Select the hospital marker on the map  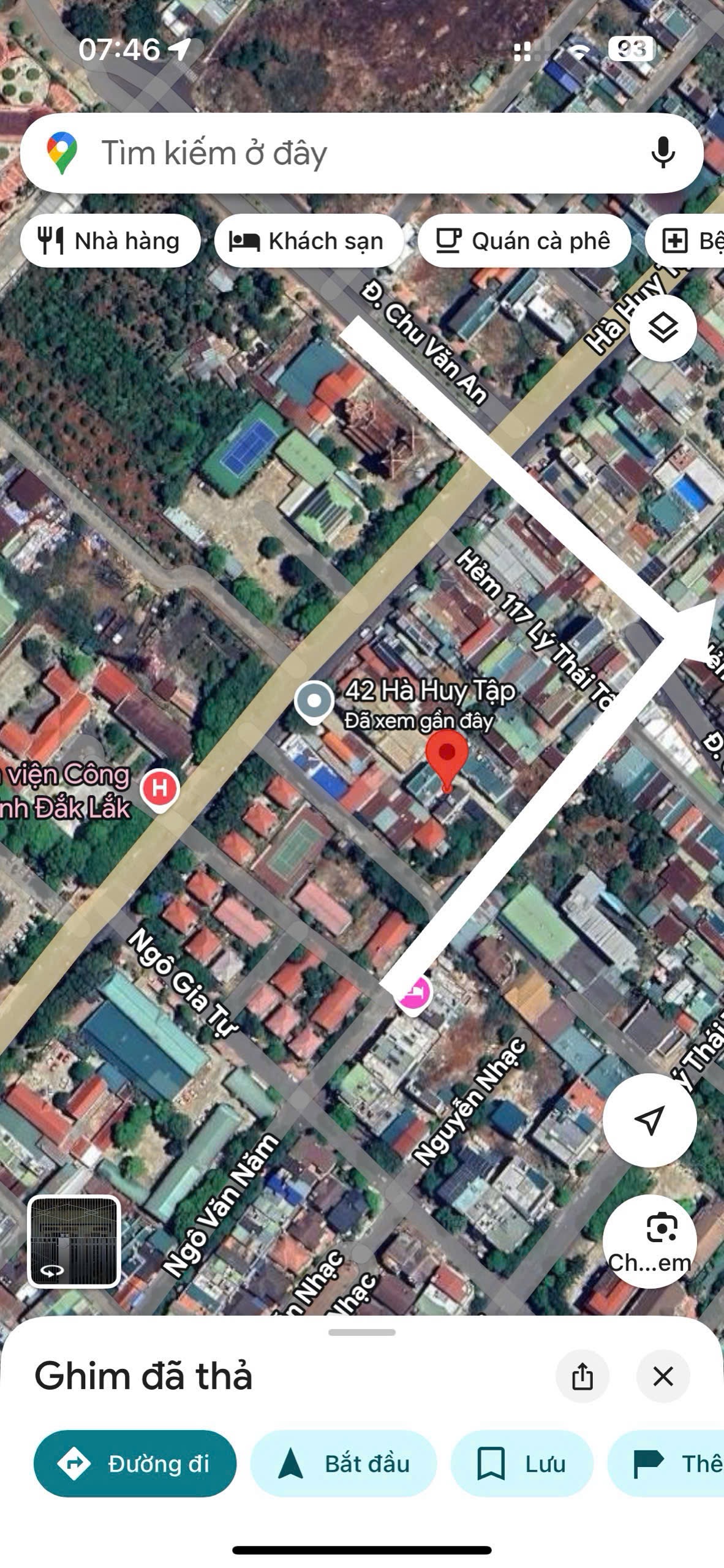160,788
